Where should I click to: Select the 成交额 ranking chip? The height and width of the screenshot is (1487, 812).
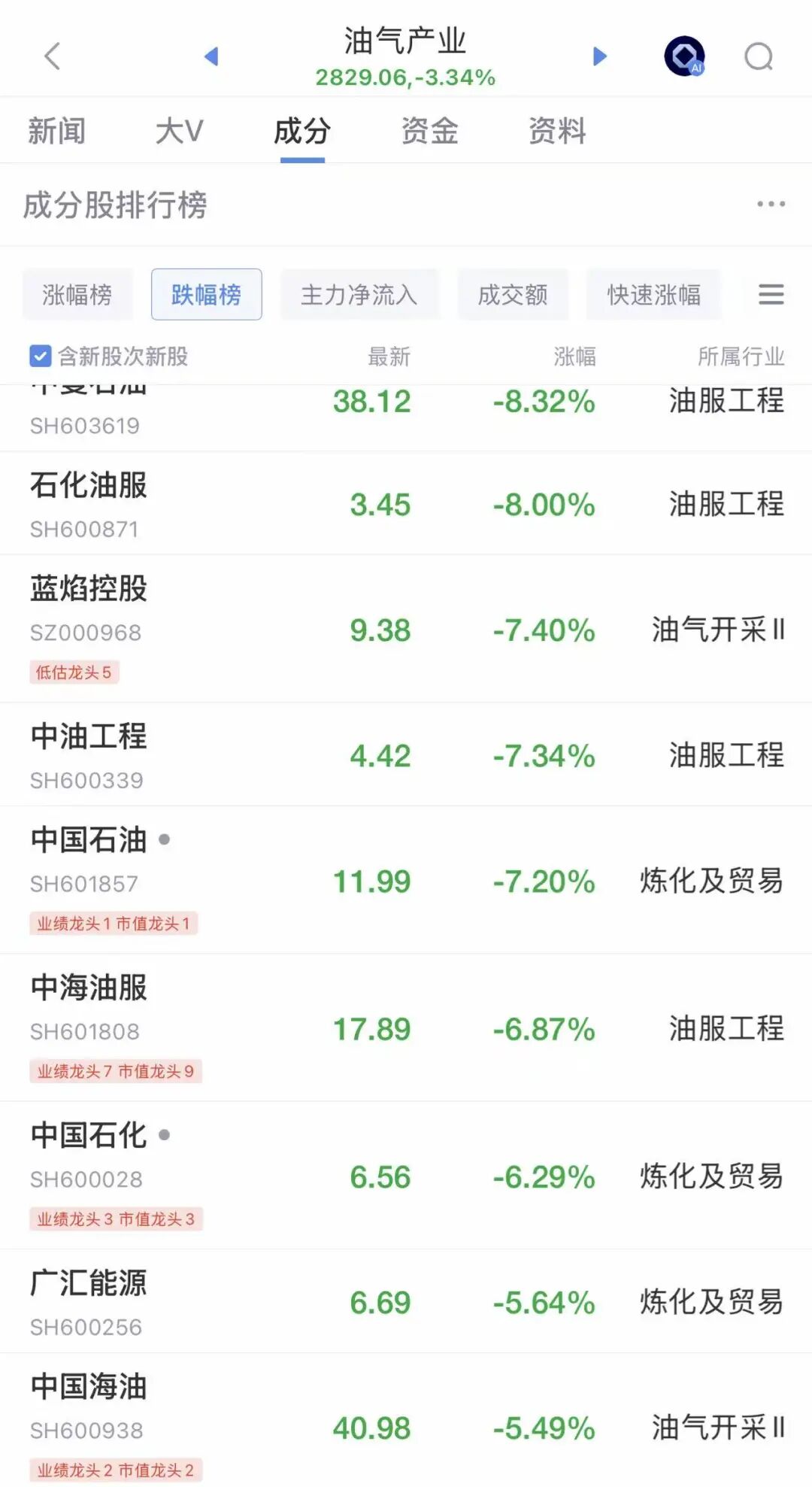pos(513,295)
